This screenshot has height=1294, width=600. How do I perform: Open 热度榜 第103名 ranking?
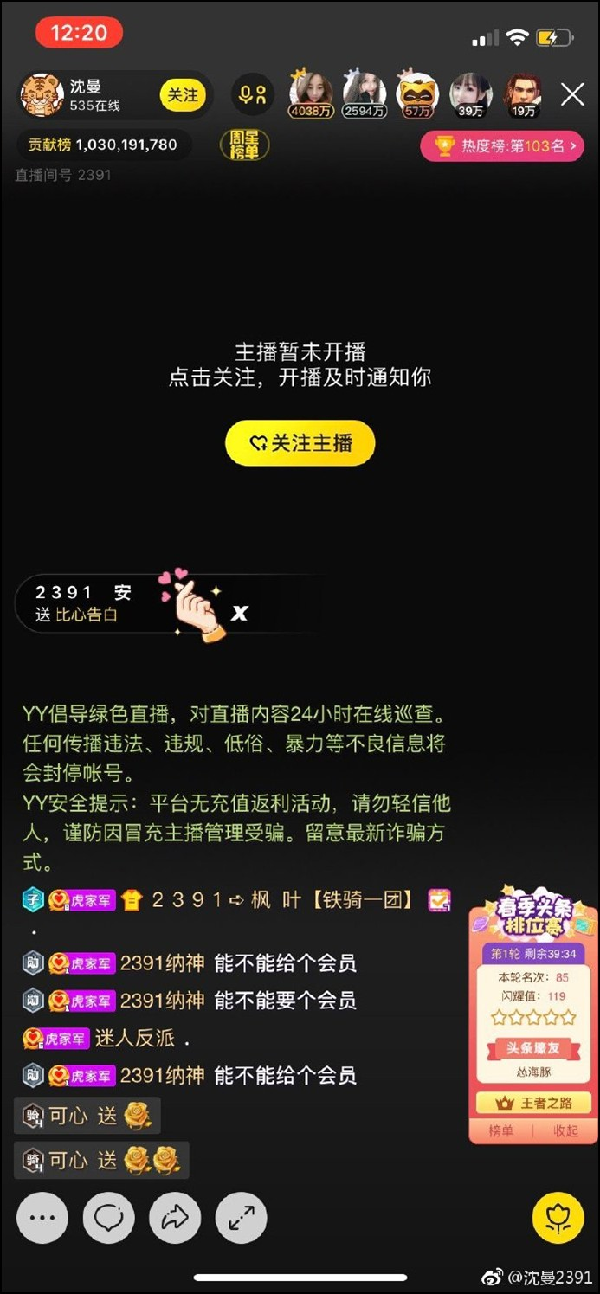(502, 146)
